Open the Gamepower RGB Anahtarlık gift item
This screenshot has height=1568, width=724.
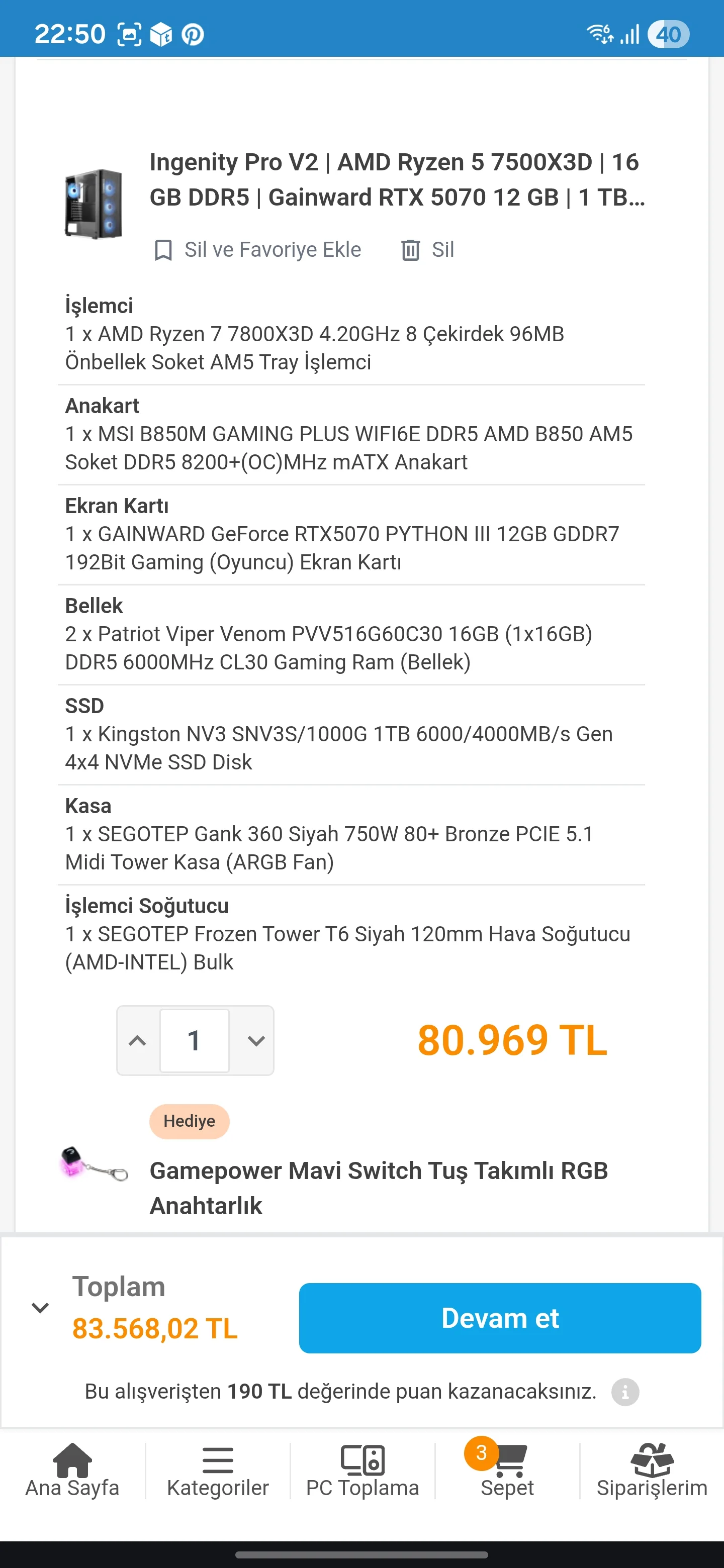378,1187
